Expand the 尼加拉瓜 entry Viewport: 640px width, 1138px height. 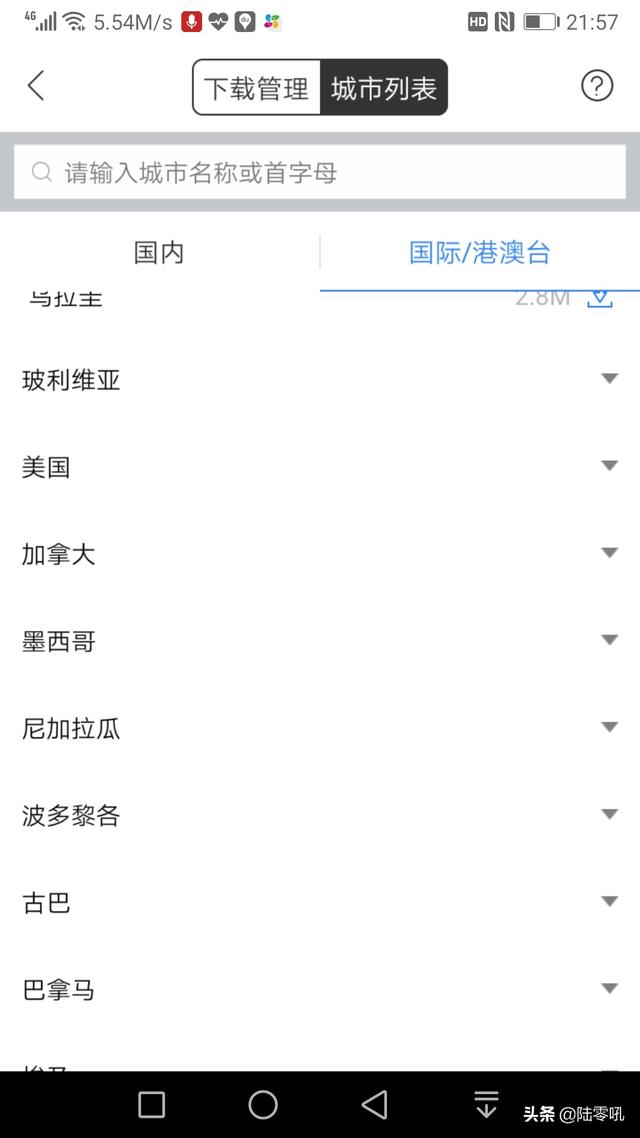[x=609, y=727]
